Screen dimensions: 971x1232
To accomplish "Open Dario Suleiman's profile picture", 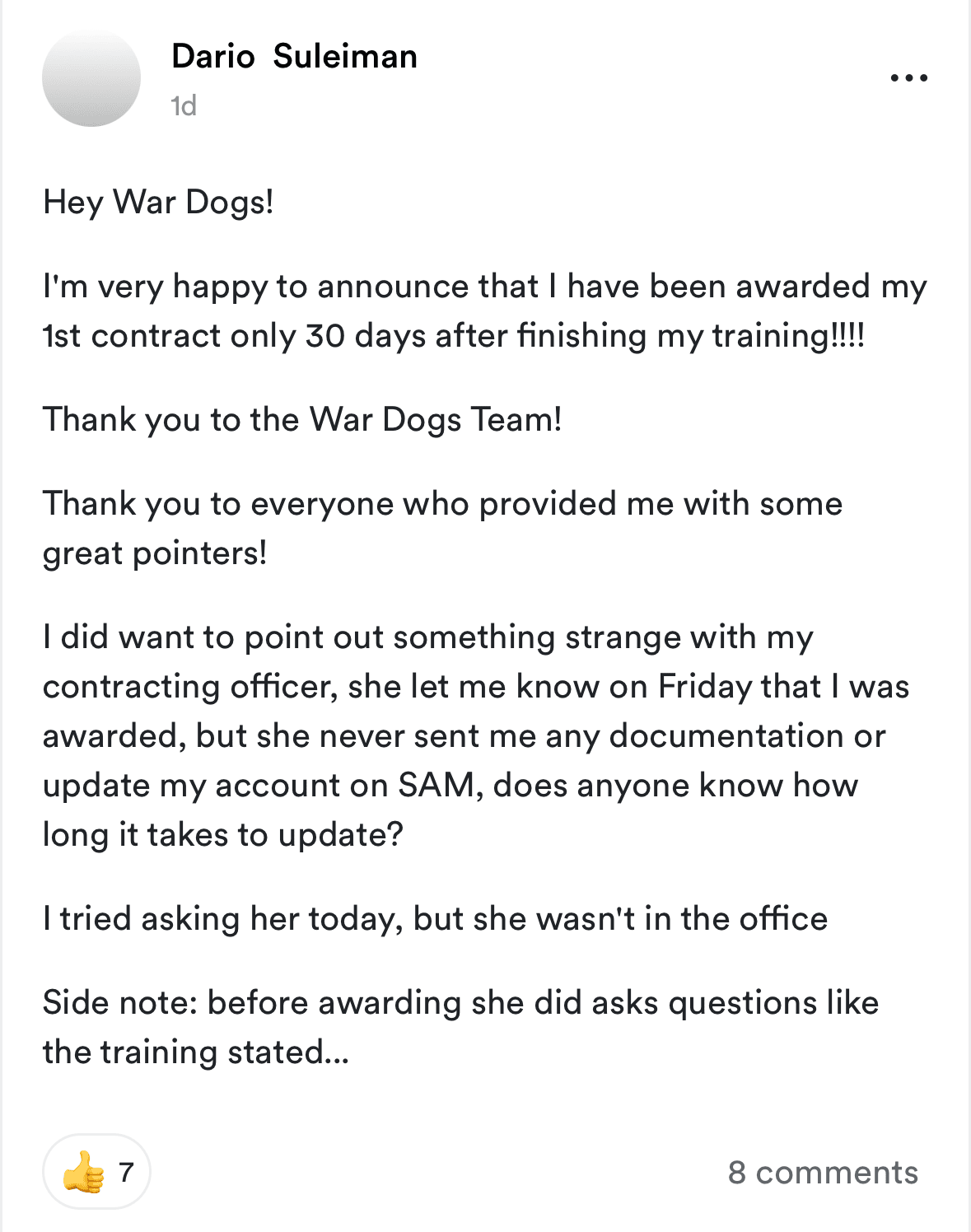I will (x=91, y=78).
